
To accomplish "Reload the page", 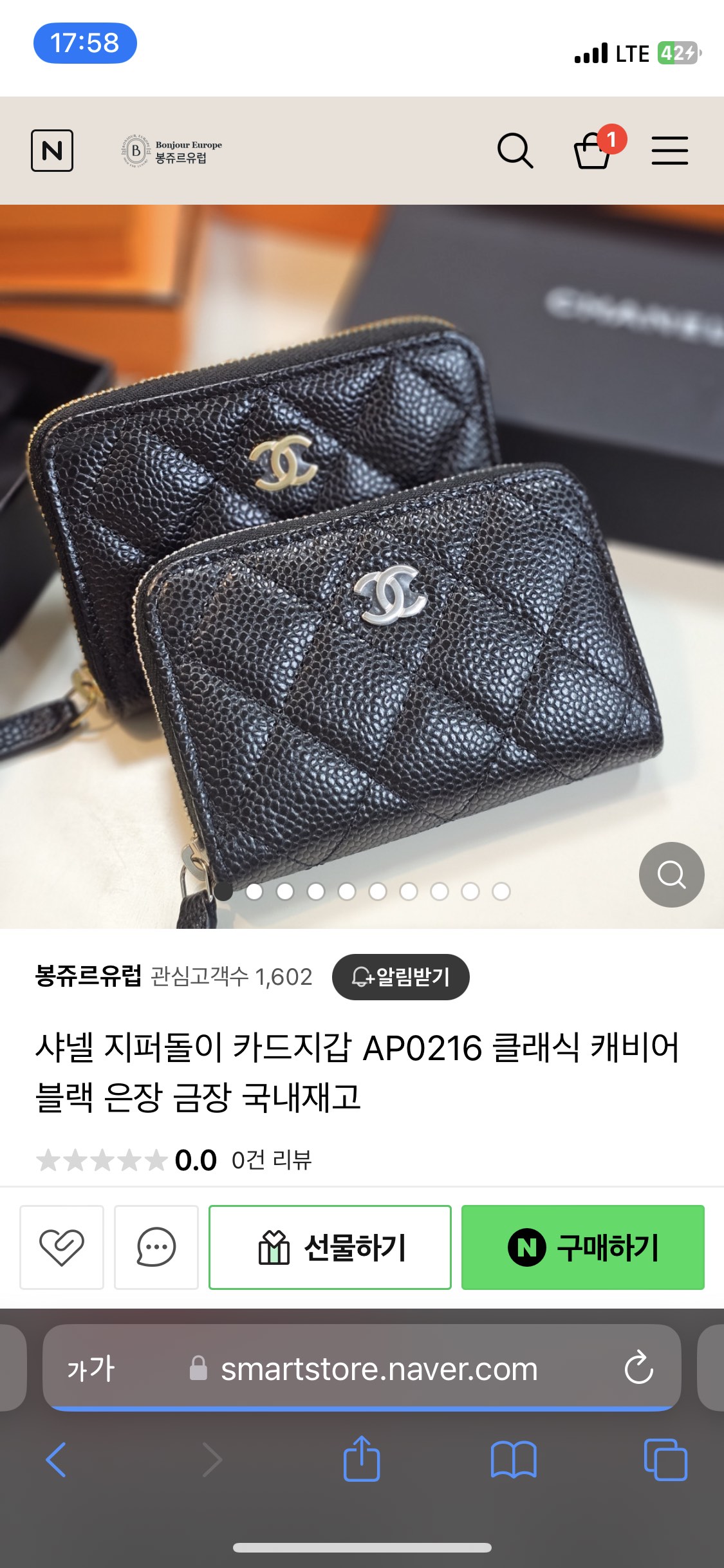I will pyautogui.click(x=638, y=1368).
